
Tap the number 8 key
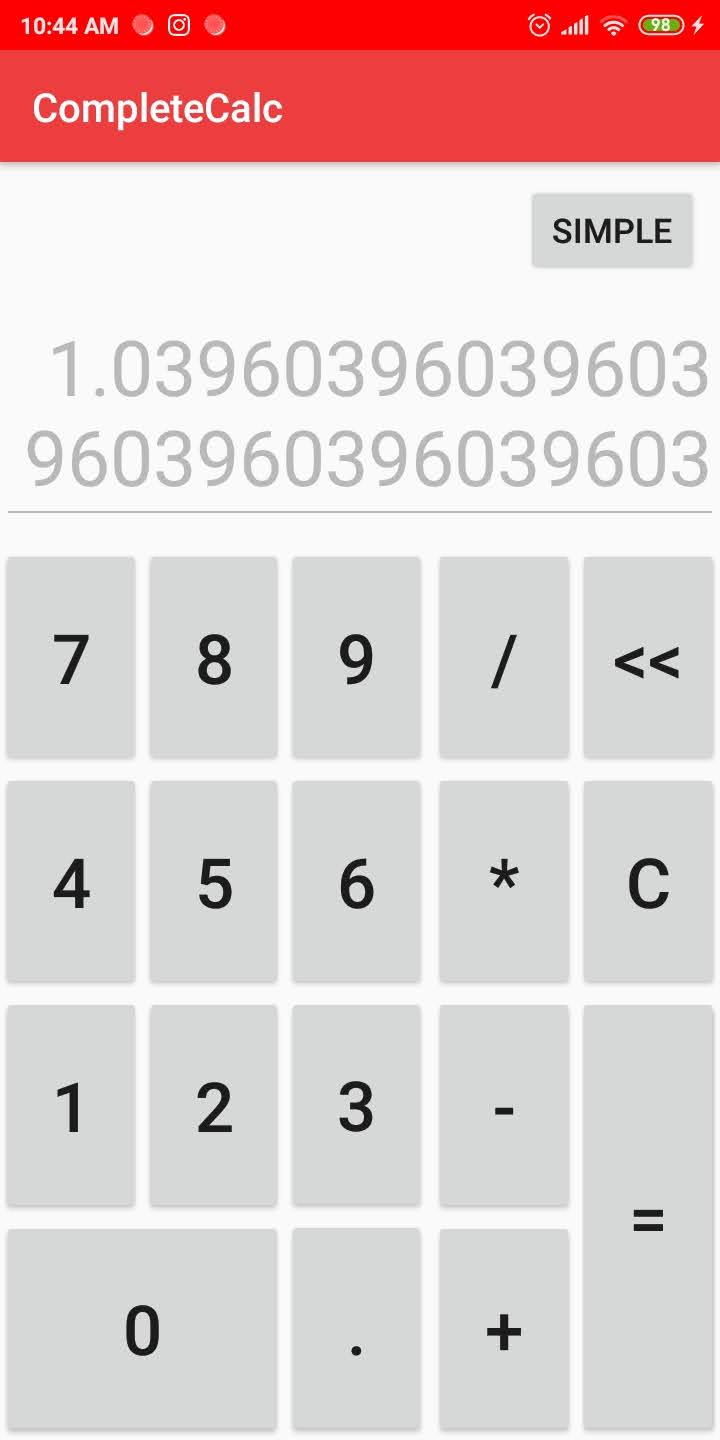[214, 658]
